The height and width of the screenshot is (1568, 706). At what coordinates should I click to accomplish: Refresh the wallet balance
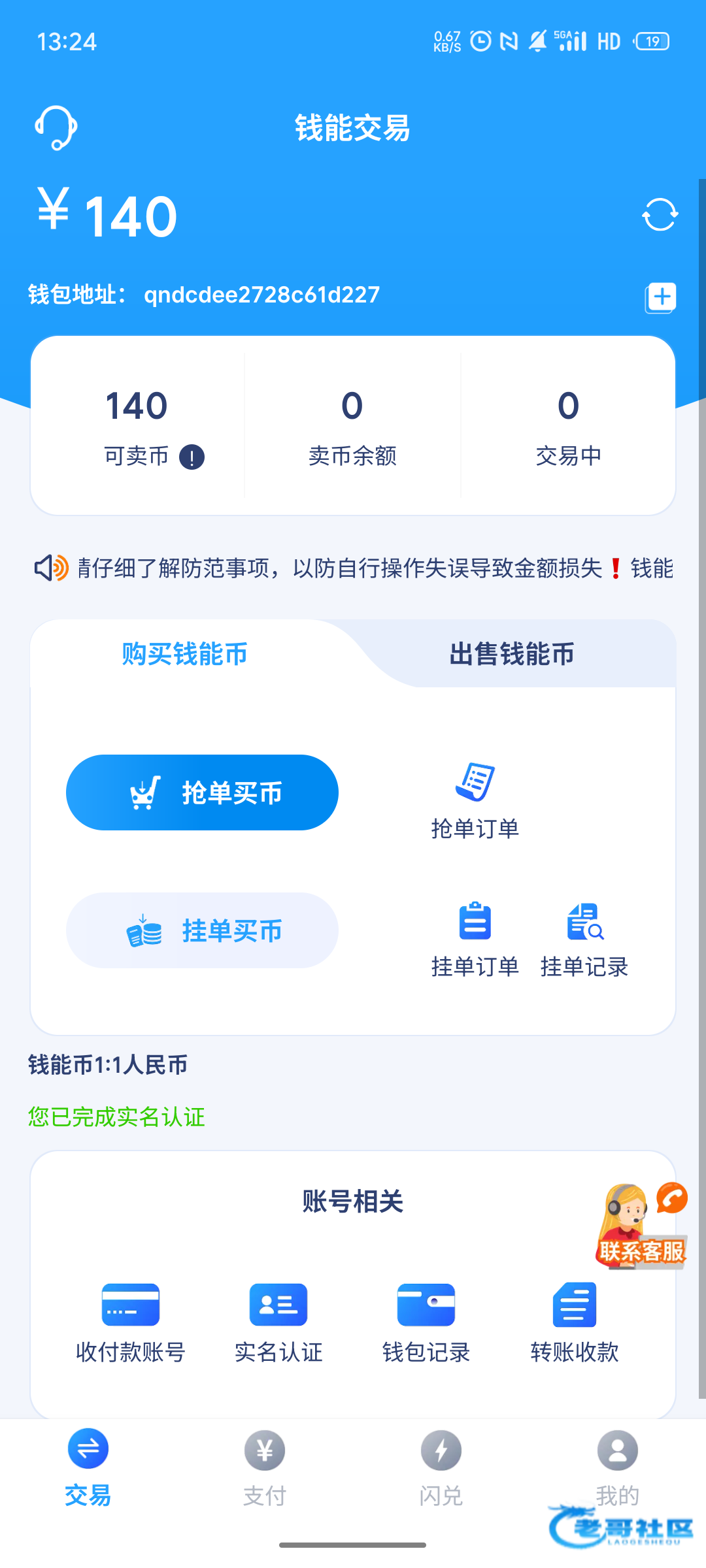pos(660,215)
